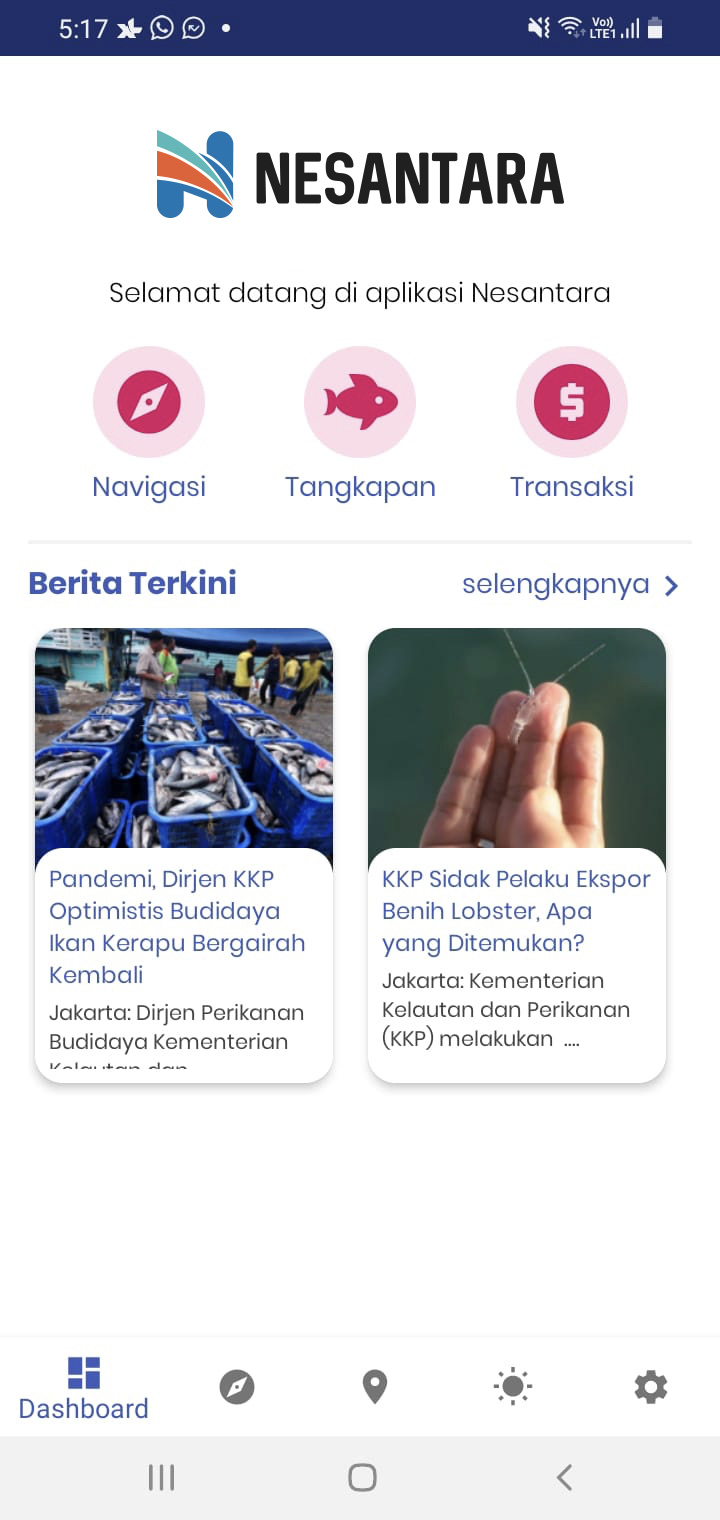Image resolution: width=720 pixels, height=1520 pixels.
Task: Tap the Wi-Fi status indicator
Action: 568,27
